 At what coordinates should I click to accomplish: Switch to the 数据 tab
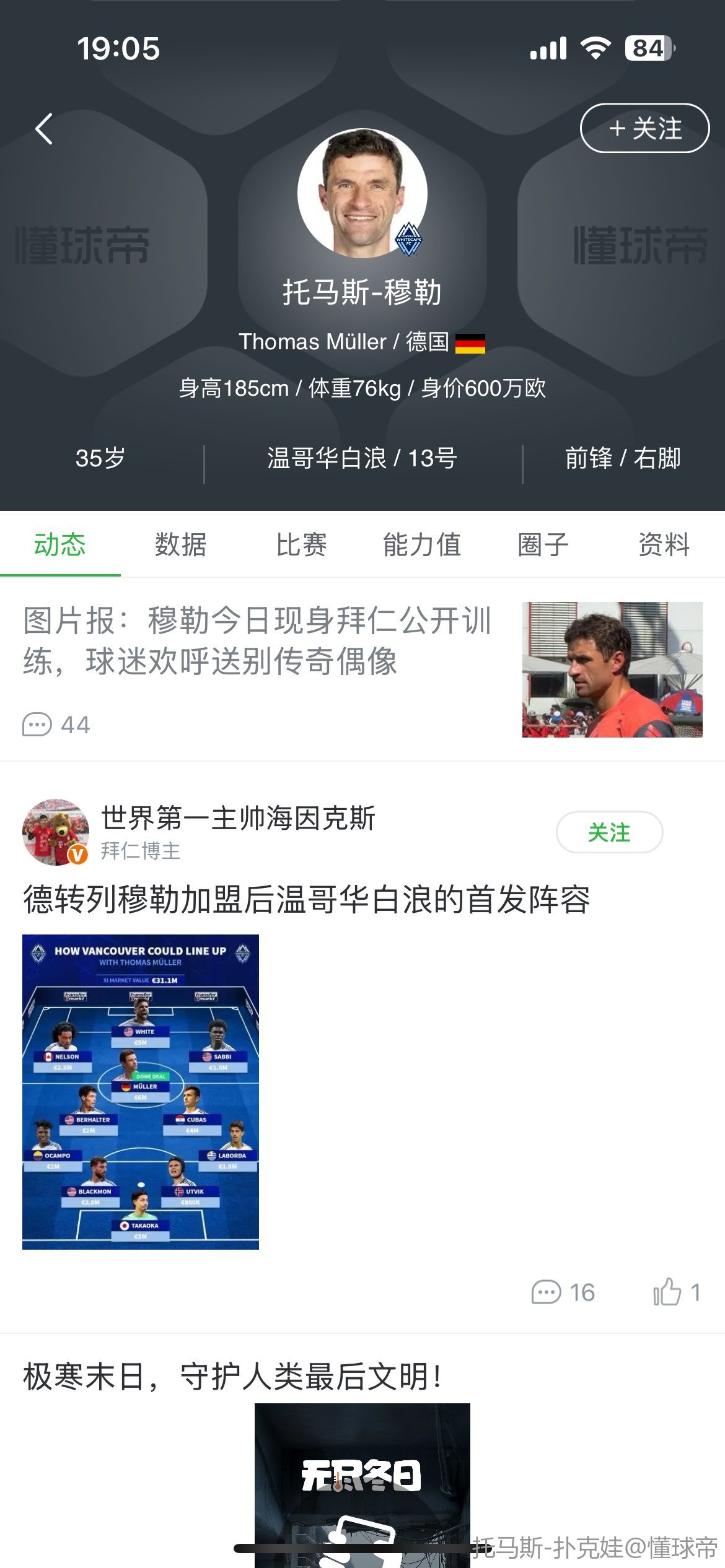point(180,545)
